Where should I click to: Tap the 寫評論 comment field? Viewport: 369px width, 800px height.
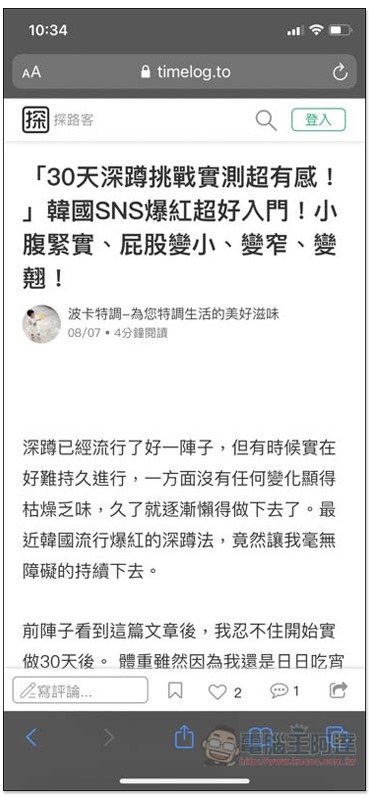(80, 690)
